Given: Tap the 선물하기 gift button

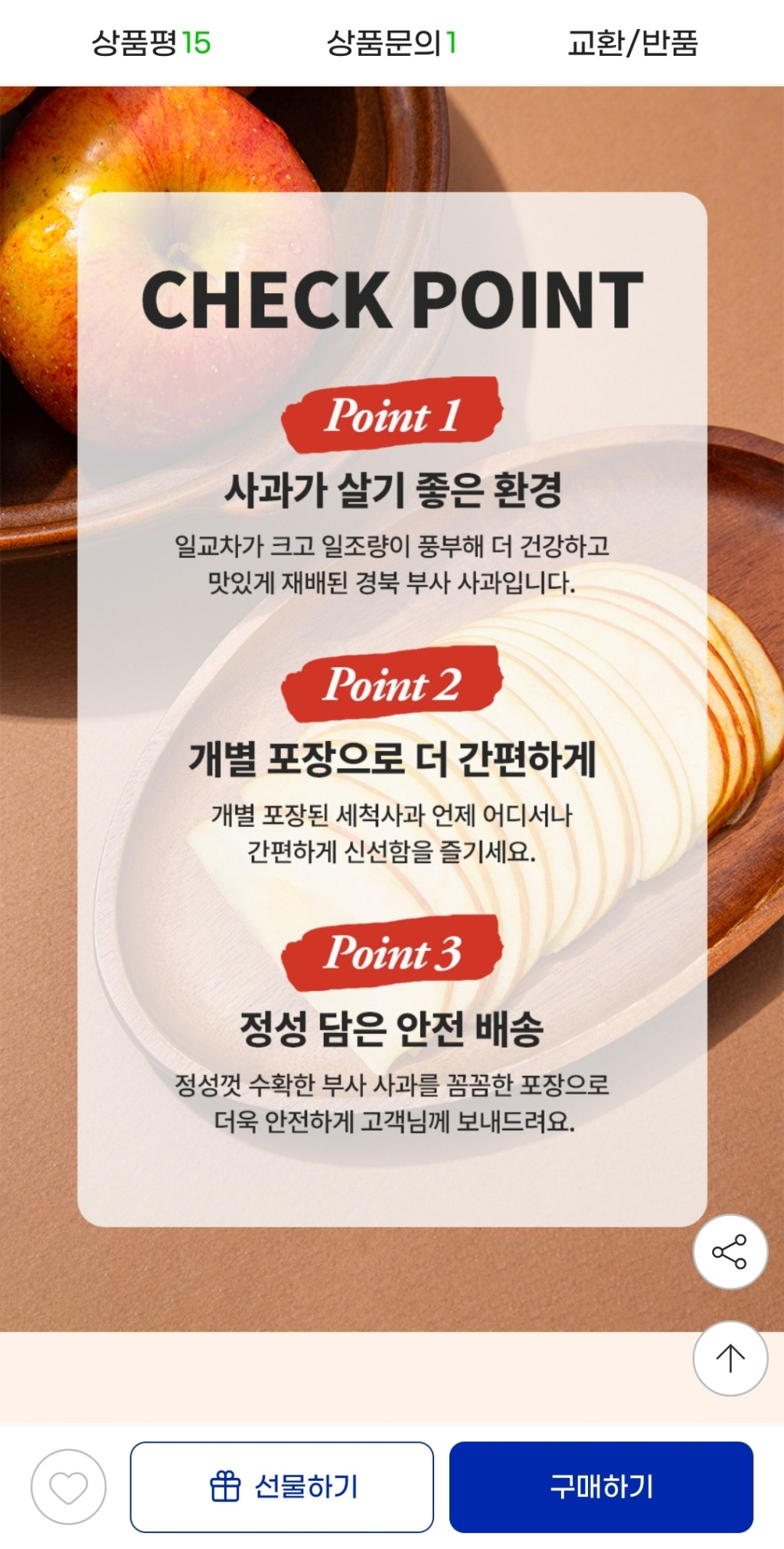Looking at the screenshot, I should tap(282, 1487).
